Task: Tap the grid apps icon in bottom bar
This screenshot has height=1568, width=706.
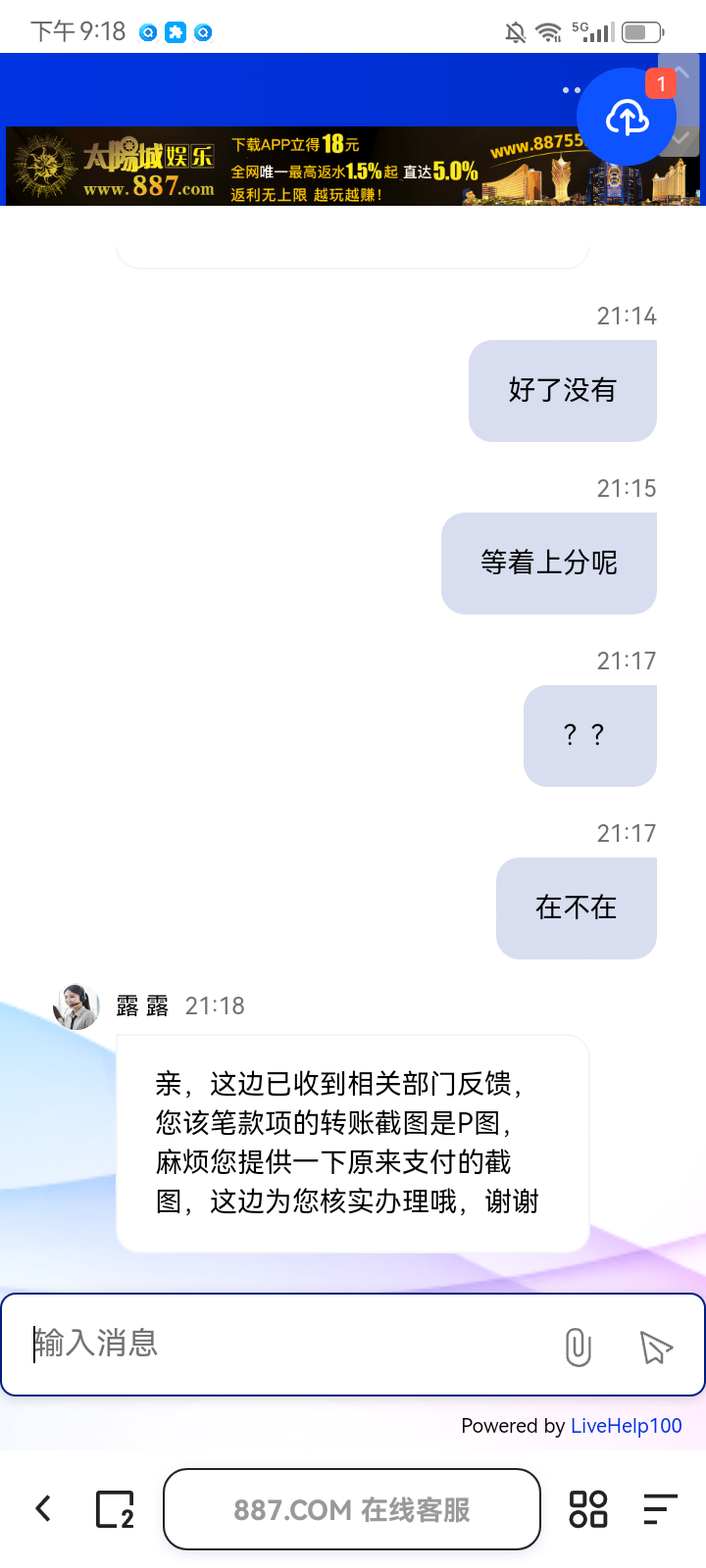Action: tap(587, 1508)
